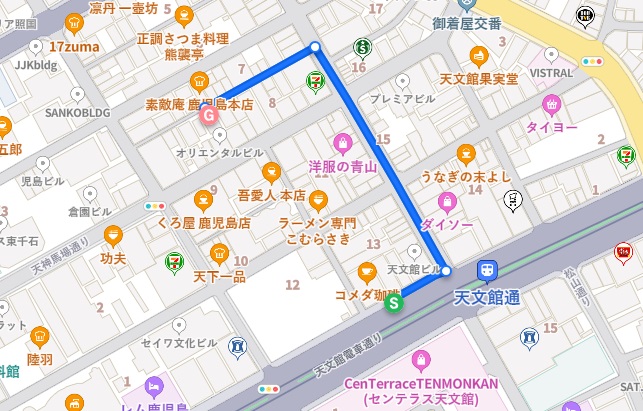The width and height of the screenshot is (643, 411).
Task: Select the タイヨー shopping marker
Action: point(550,104)
